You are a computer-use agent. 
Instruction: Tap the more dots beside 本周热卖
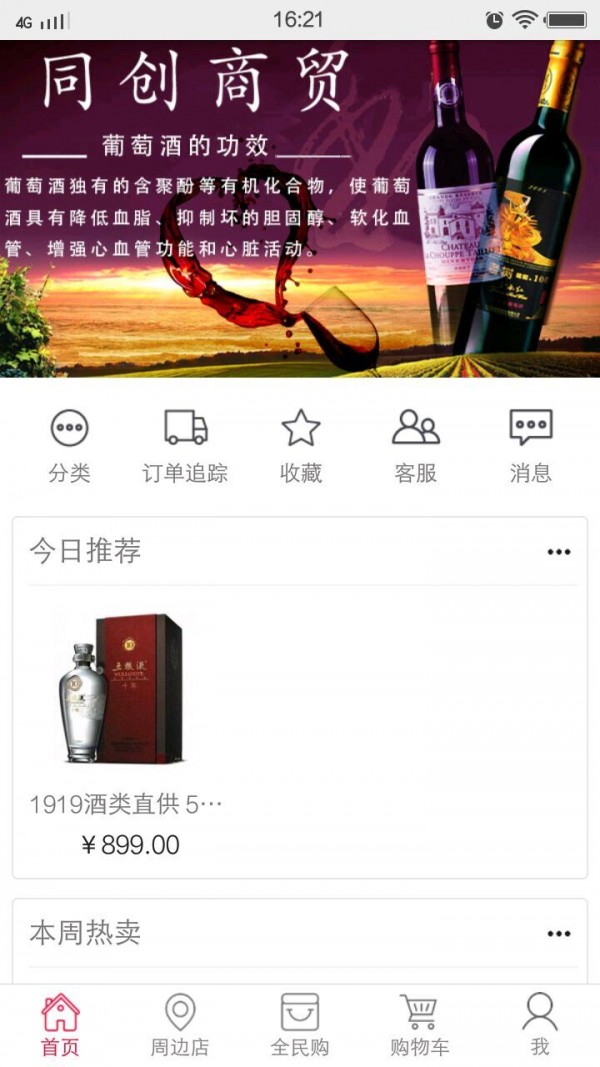558,934
